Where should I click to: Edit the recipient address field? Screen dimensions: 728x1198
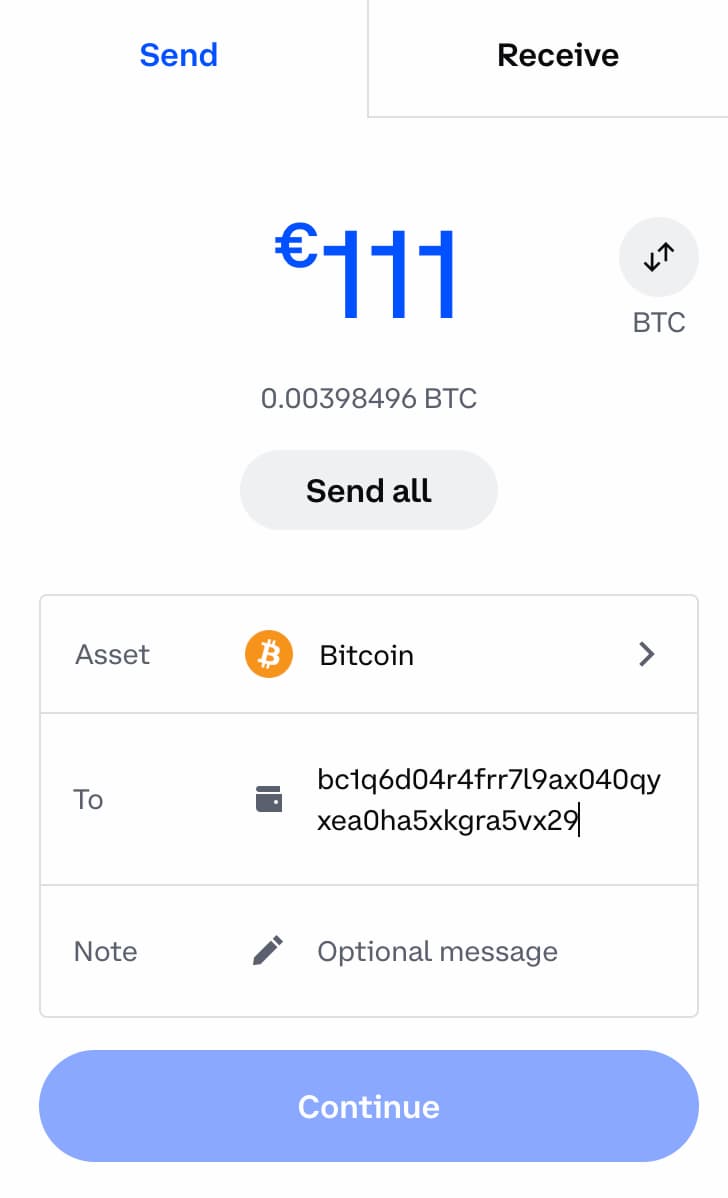point(488,800)
